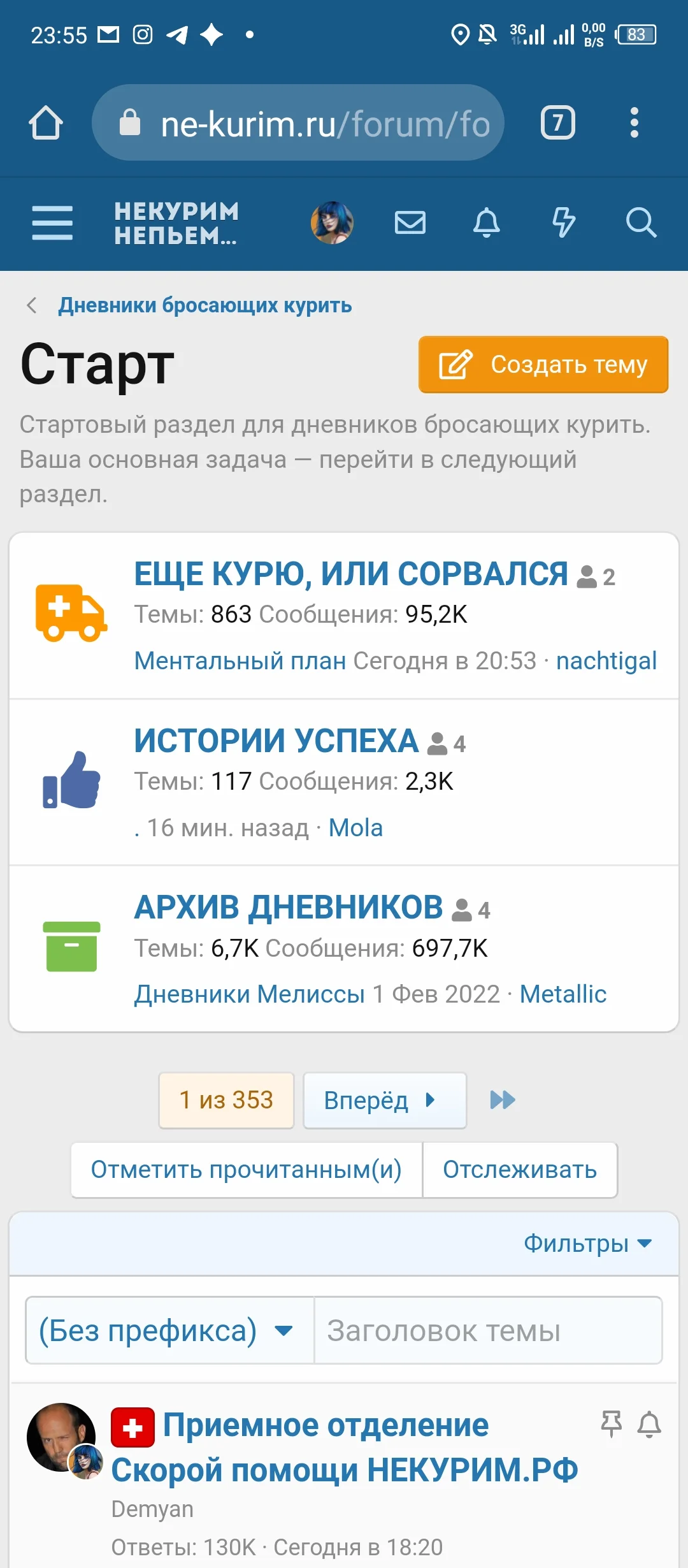Check notifications via header bell icon

(x=486, y=223)
